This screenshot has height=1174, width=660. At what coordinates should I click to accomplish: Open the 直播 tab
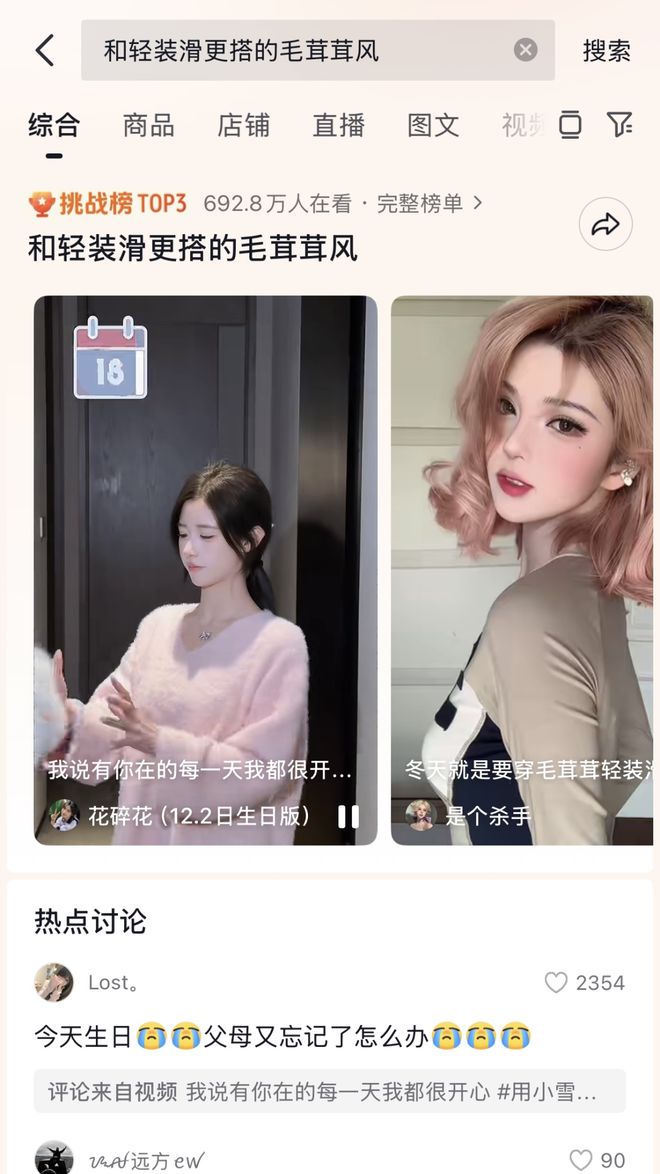pos(338,125)
